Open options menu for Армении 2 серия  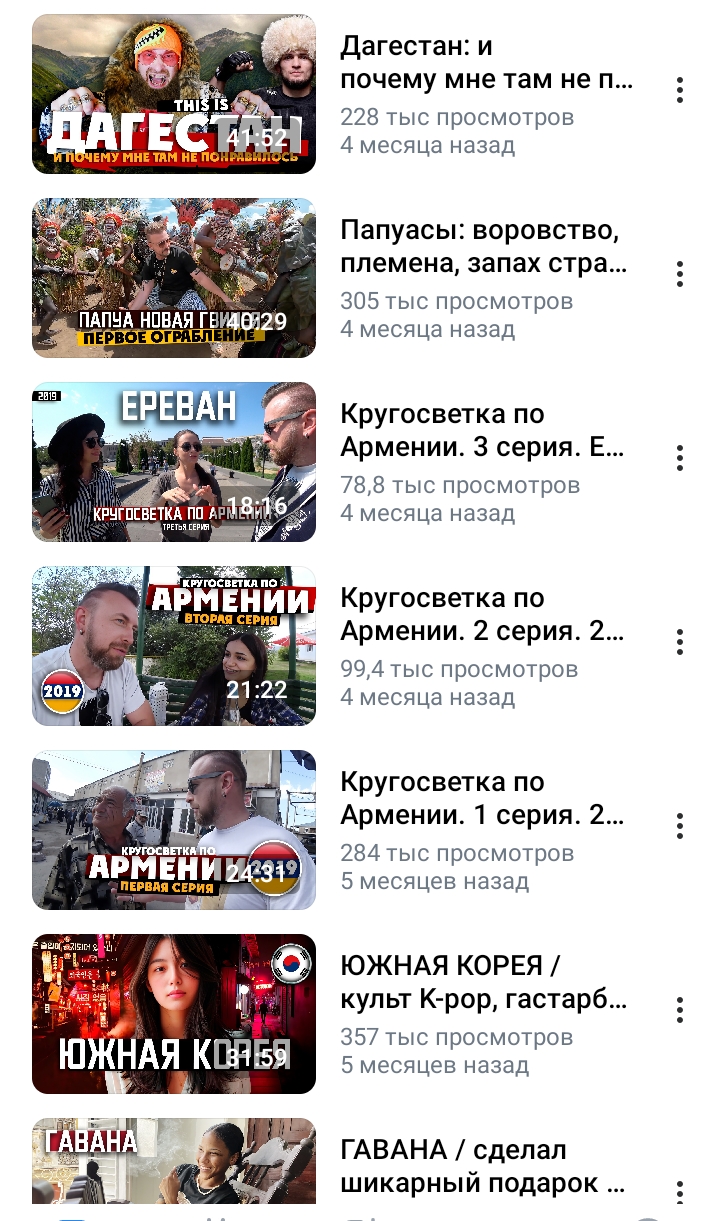pyautogui.click(x=680, y=642)
